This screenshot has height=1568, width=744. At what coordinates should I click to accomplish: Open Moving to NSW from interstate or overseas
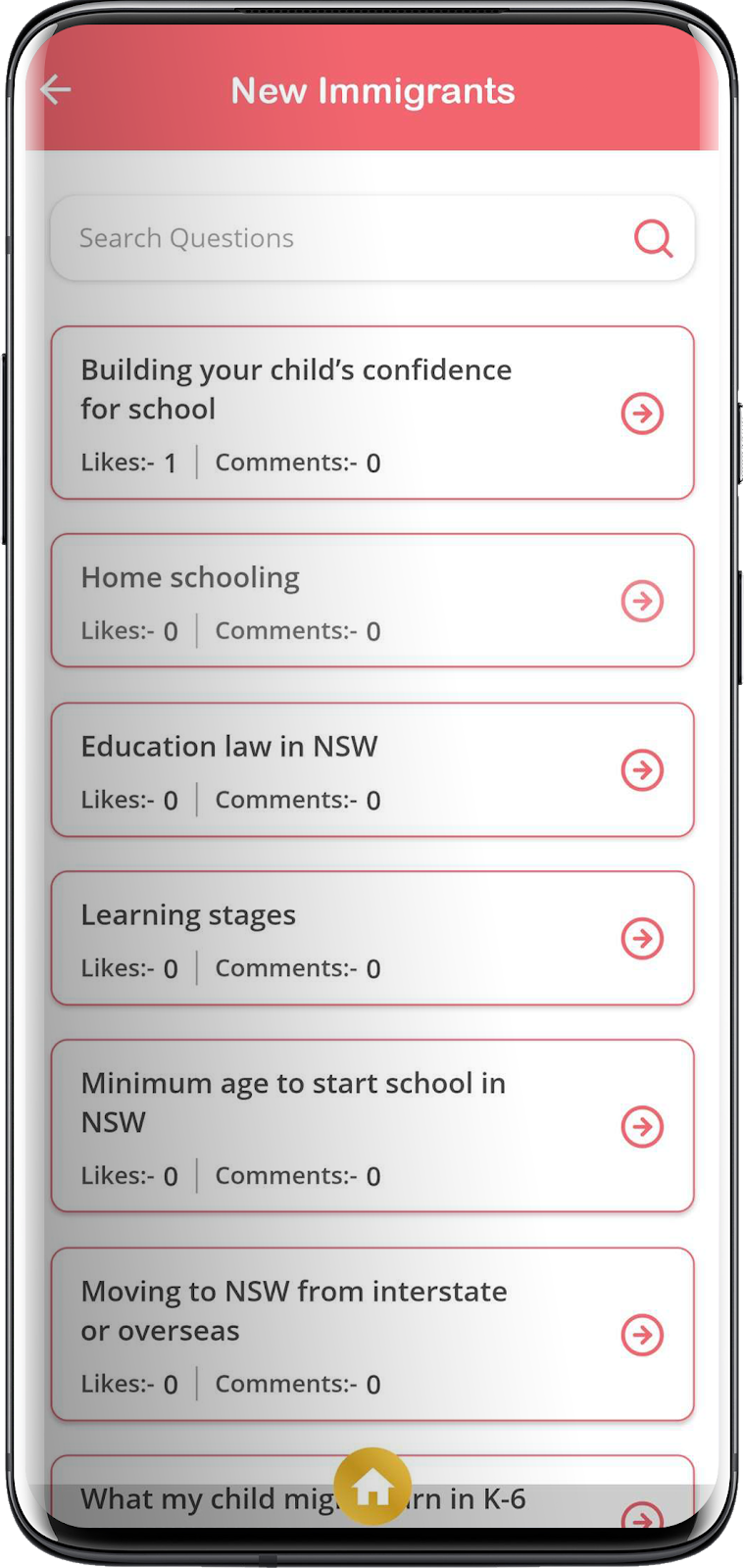[372, 1334]
